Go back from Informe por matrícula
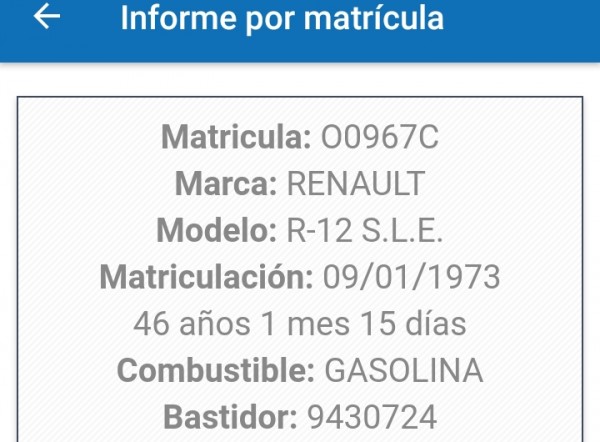 tap(47, 19)
